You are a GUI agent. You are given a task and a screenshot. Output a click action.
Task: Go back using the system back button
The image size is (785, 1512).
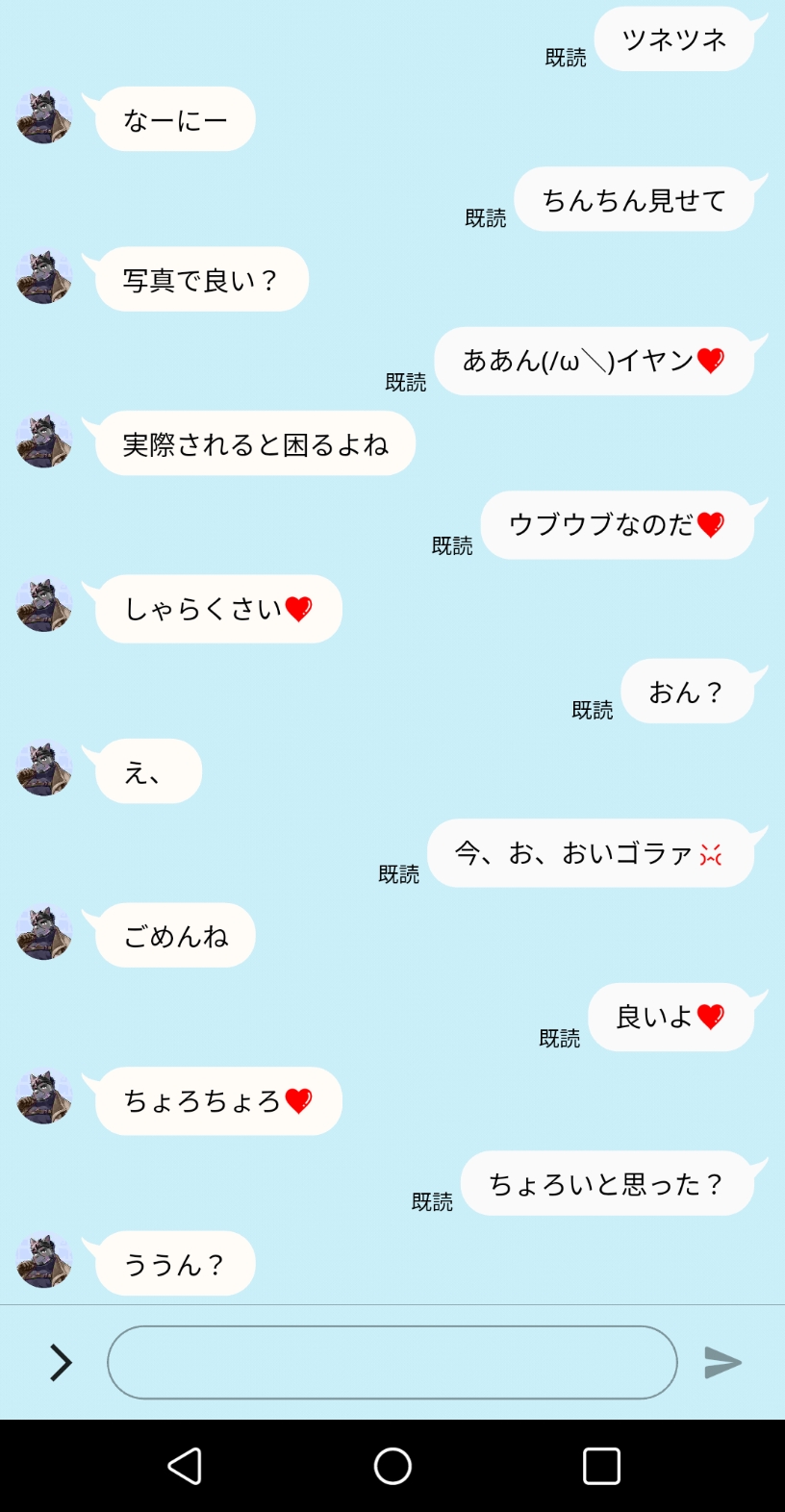pyautogui.click(x=185, y=1466)
